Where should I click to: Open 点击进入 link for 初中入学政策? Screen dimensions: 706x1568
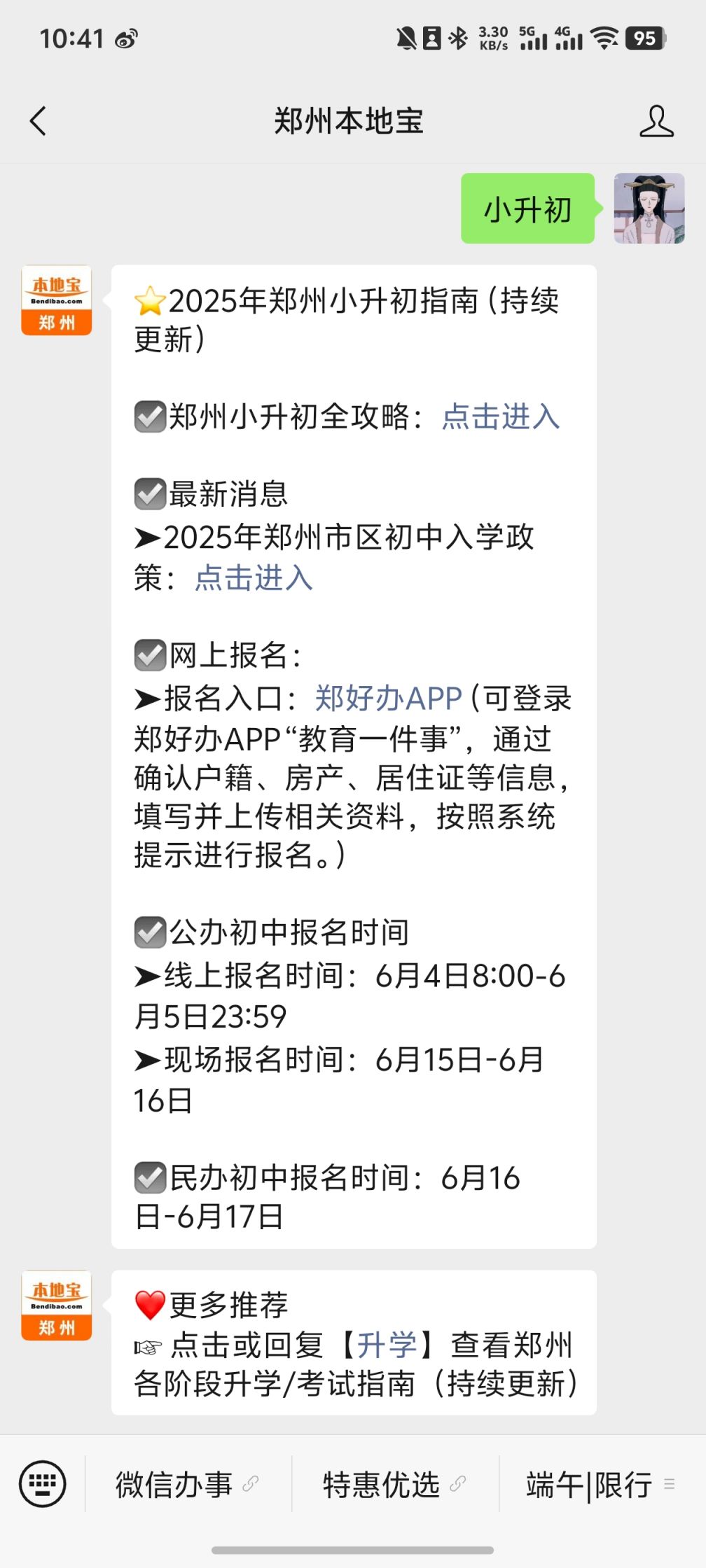point(254,578)
